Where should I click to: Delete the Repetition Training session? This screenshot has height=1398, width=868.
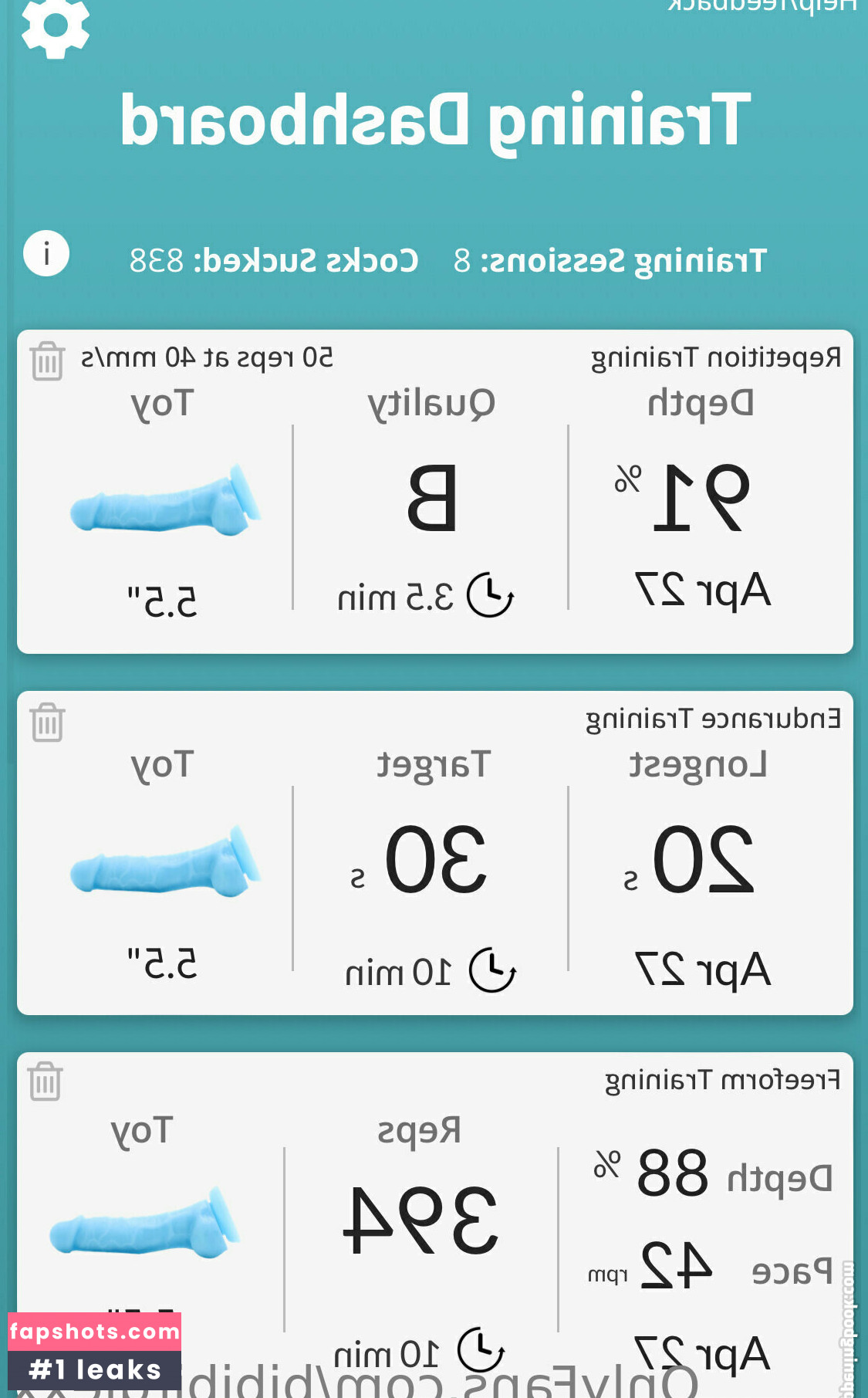click(47, 361)
